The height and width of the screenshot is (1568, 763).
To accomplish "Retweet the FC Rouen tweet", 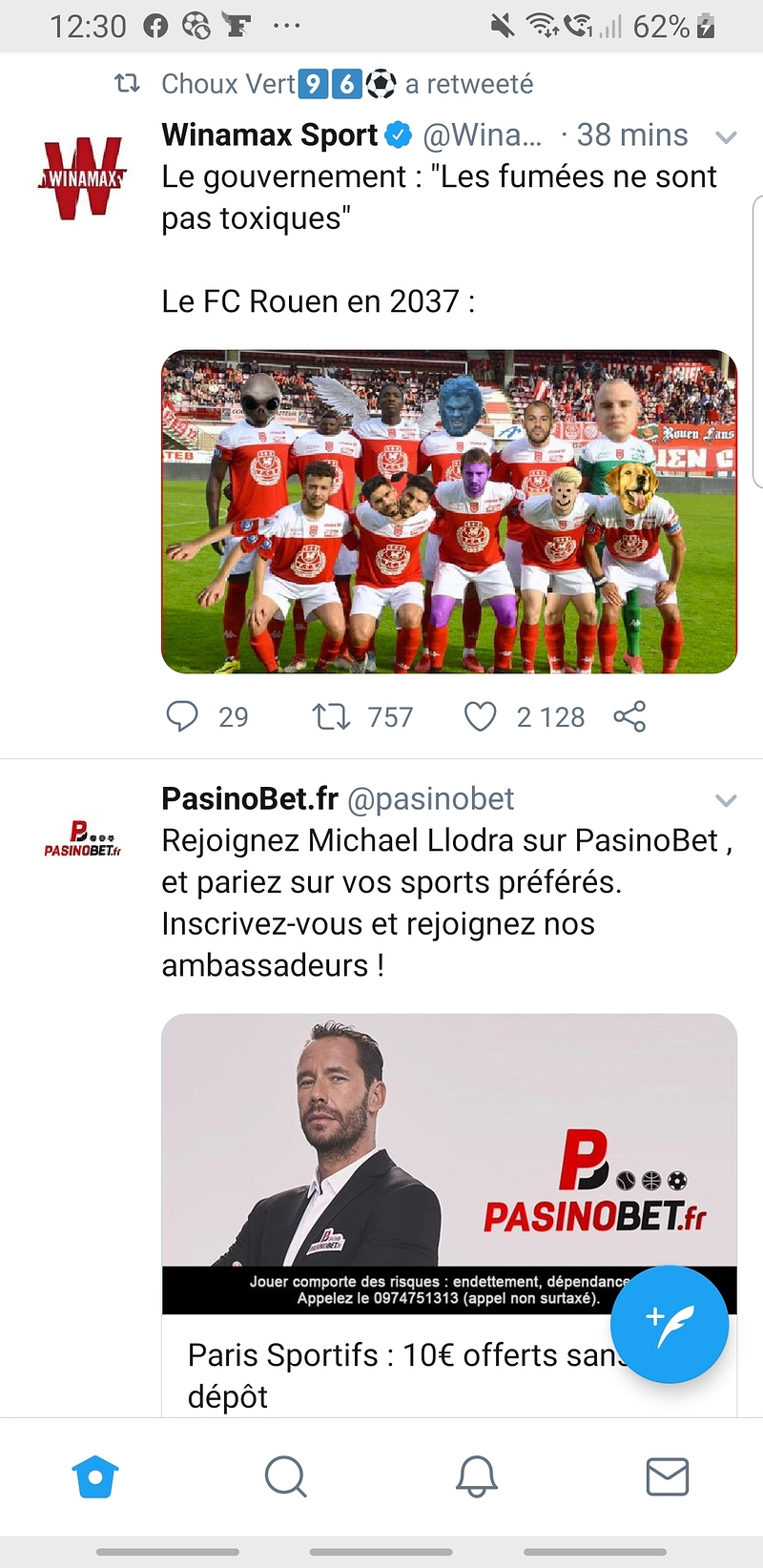I will click(x=333, y=716).
